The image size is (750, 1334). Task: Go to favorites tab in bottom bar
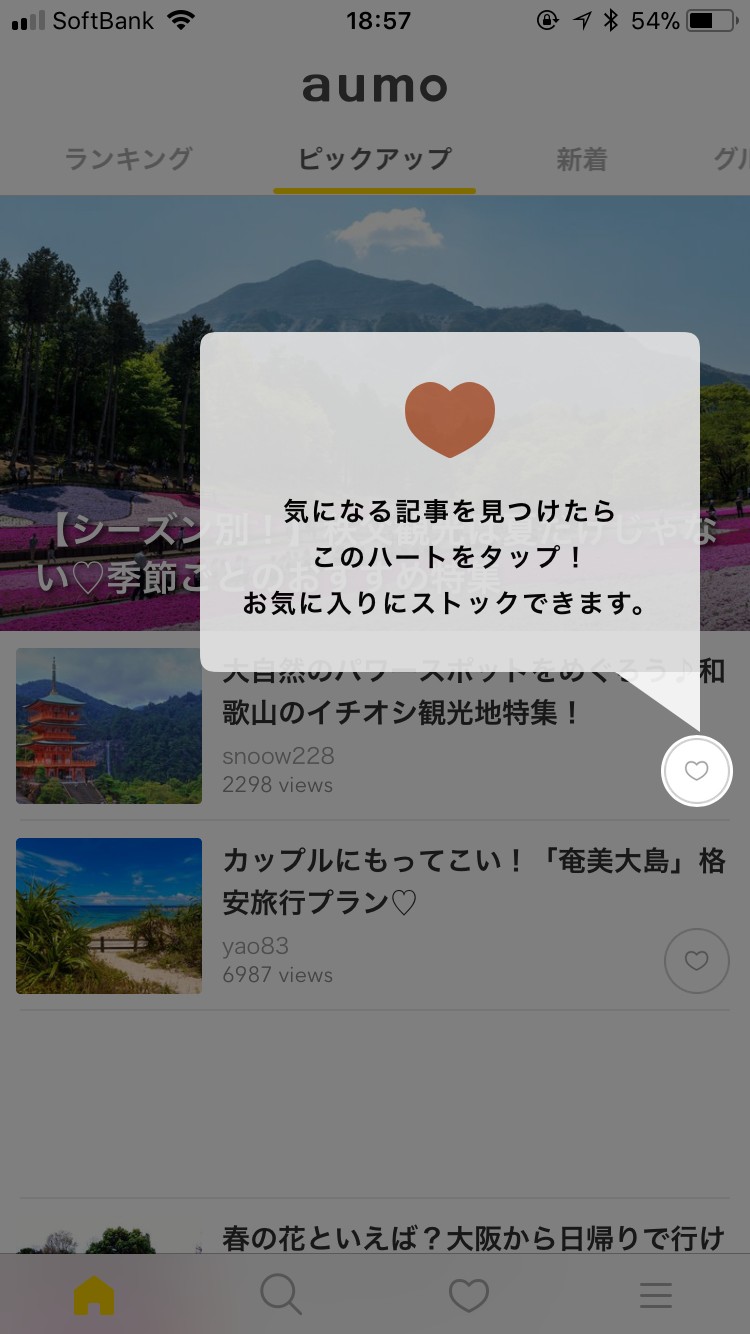(468, 1295)
